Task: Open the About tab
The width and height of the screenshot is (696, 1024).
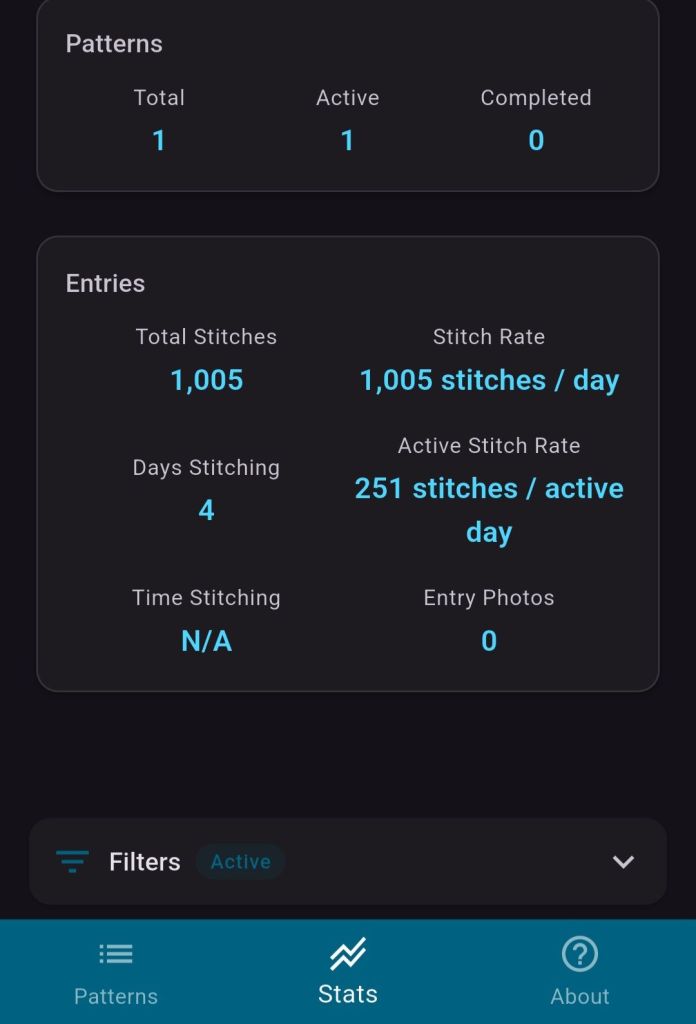Action: click(x=579, y=972)
